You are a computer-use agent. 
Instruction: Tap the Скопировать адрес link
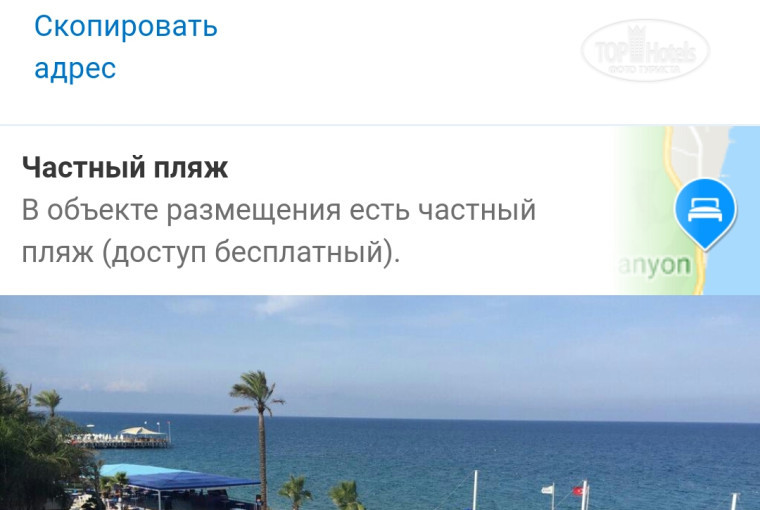tap(125, 47)
